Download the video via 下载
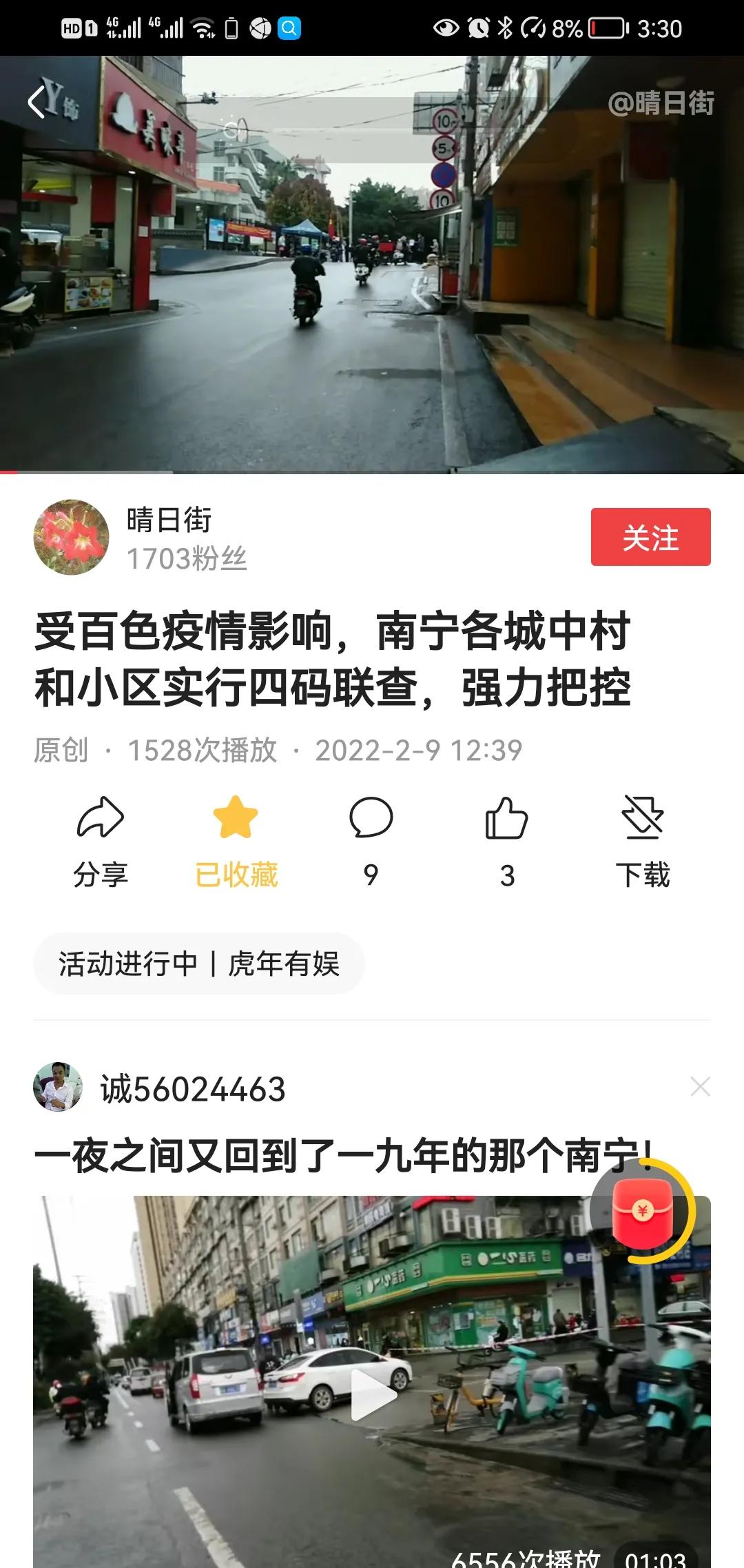The image size is (744, 1568). (x=642, y=841)
